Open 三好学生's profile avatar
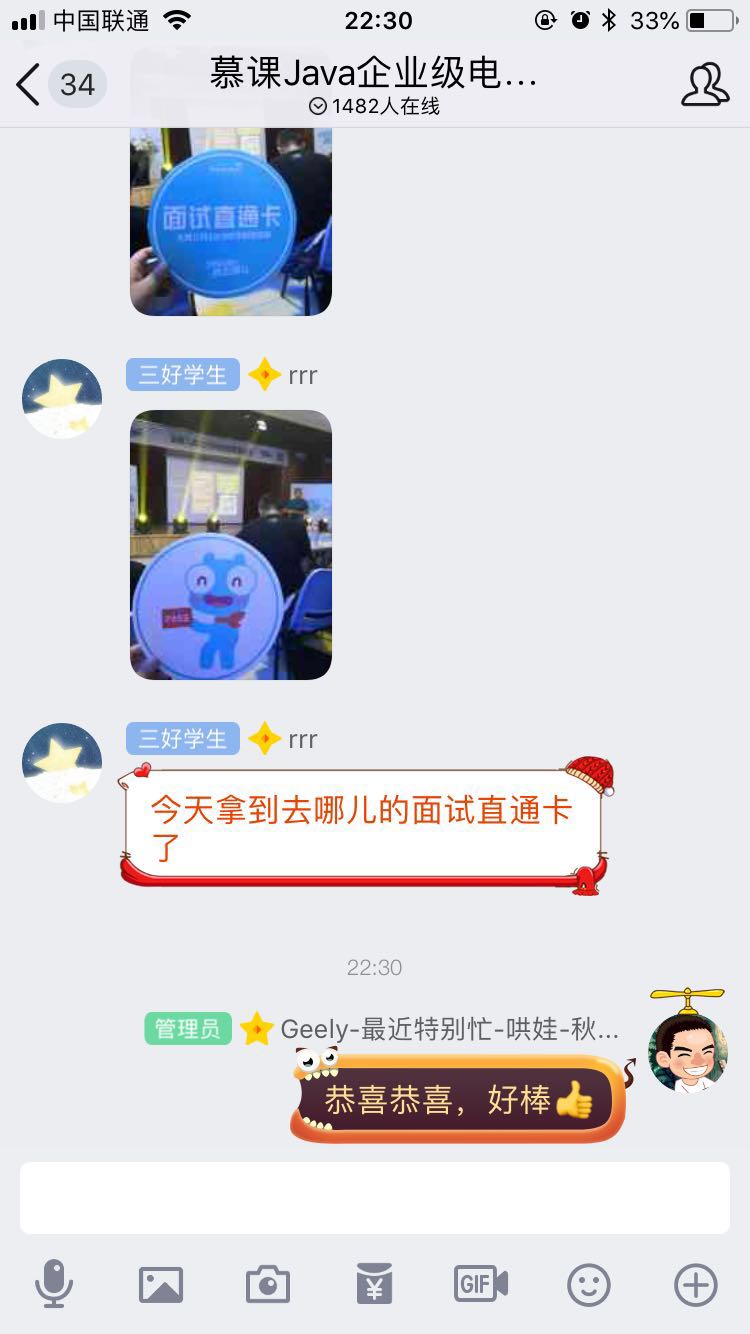This screenshot has height=1334, width=750. (x=61, y=762)
